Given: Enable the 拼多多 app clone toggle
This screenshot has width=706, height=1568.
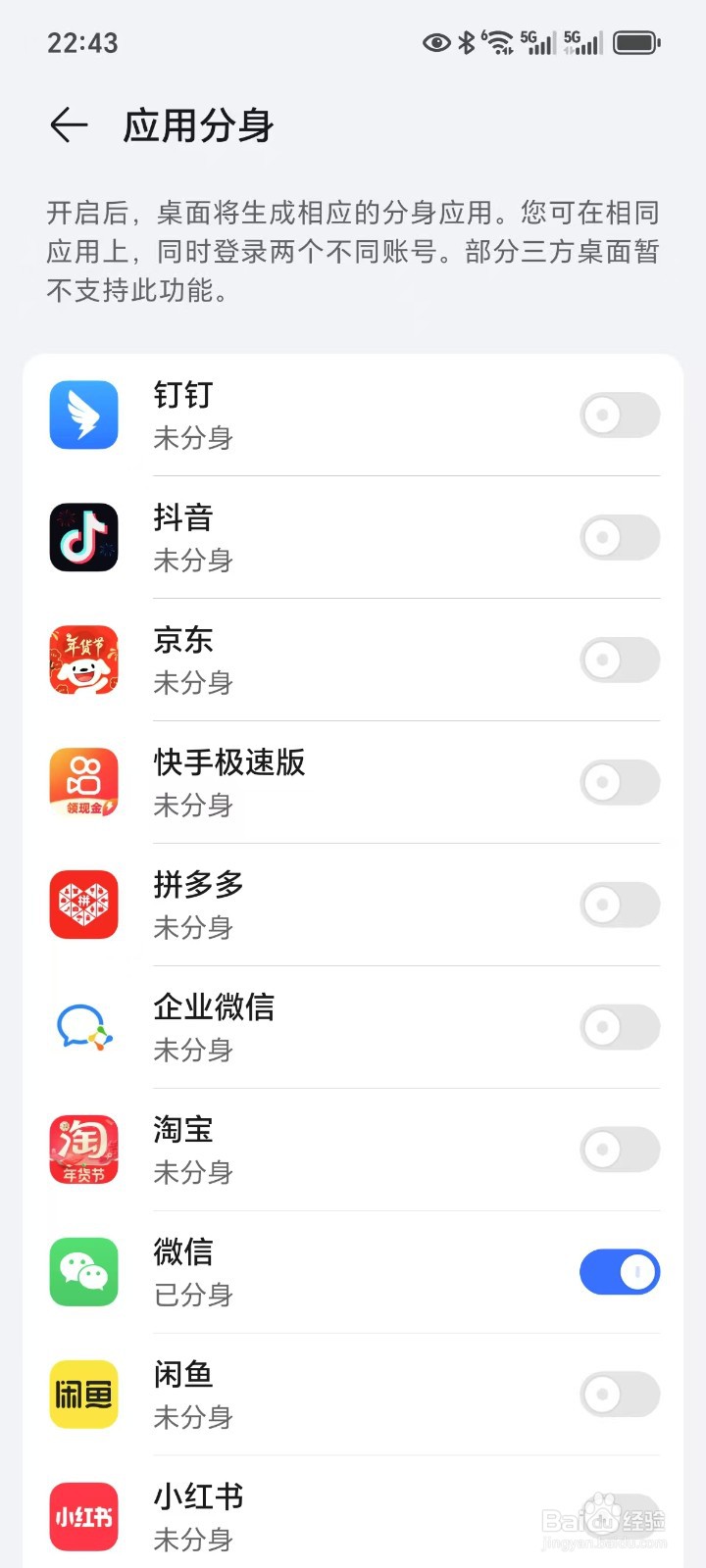Looking at the screenshot, I should (619, 905).
